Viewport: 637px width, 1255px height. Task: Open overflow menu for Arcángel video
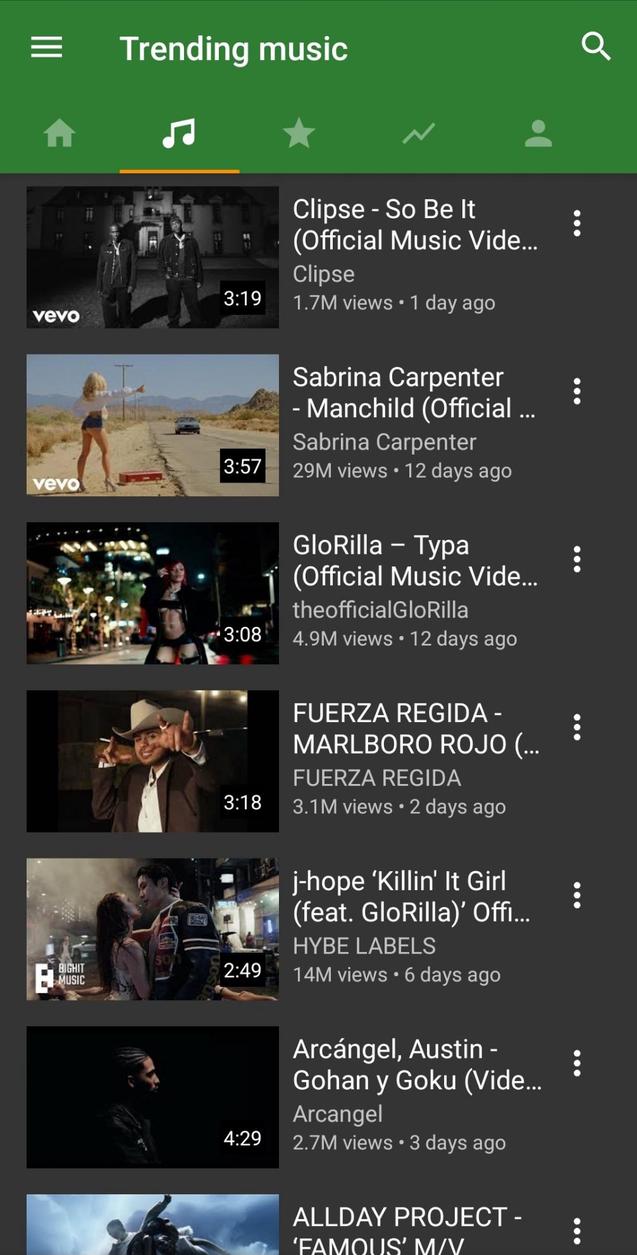577,1063
